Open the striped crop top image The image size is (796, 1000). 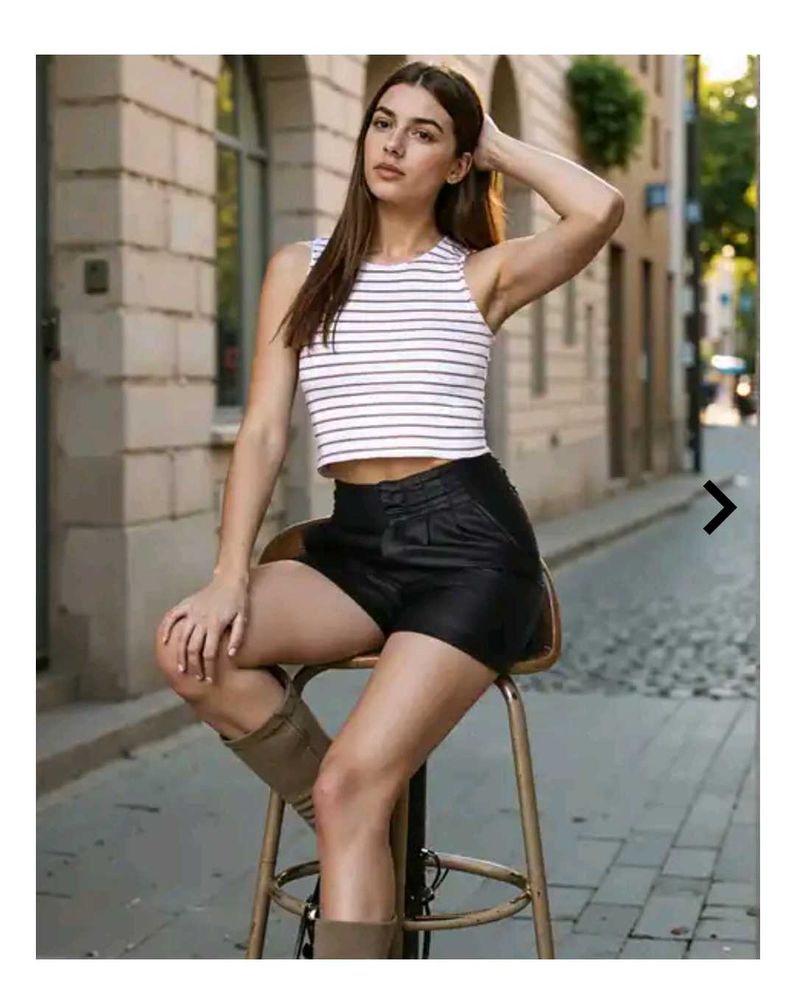[390, 360]
